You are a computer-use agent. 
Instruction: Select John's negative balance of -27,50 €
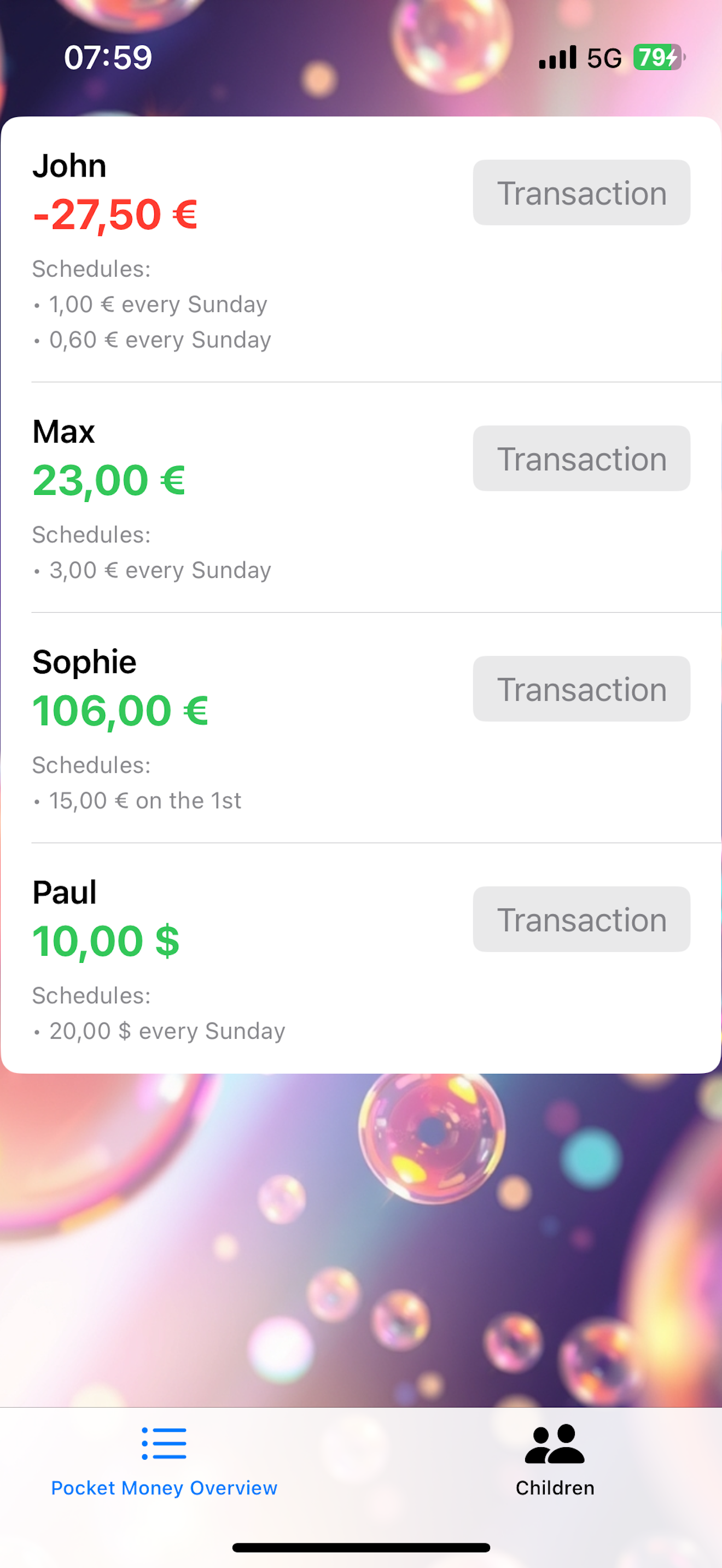pyautogui.click(x=115, y=215)
